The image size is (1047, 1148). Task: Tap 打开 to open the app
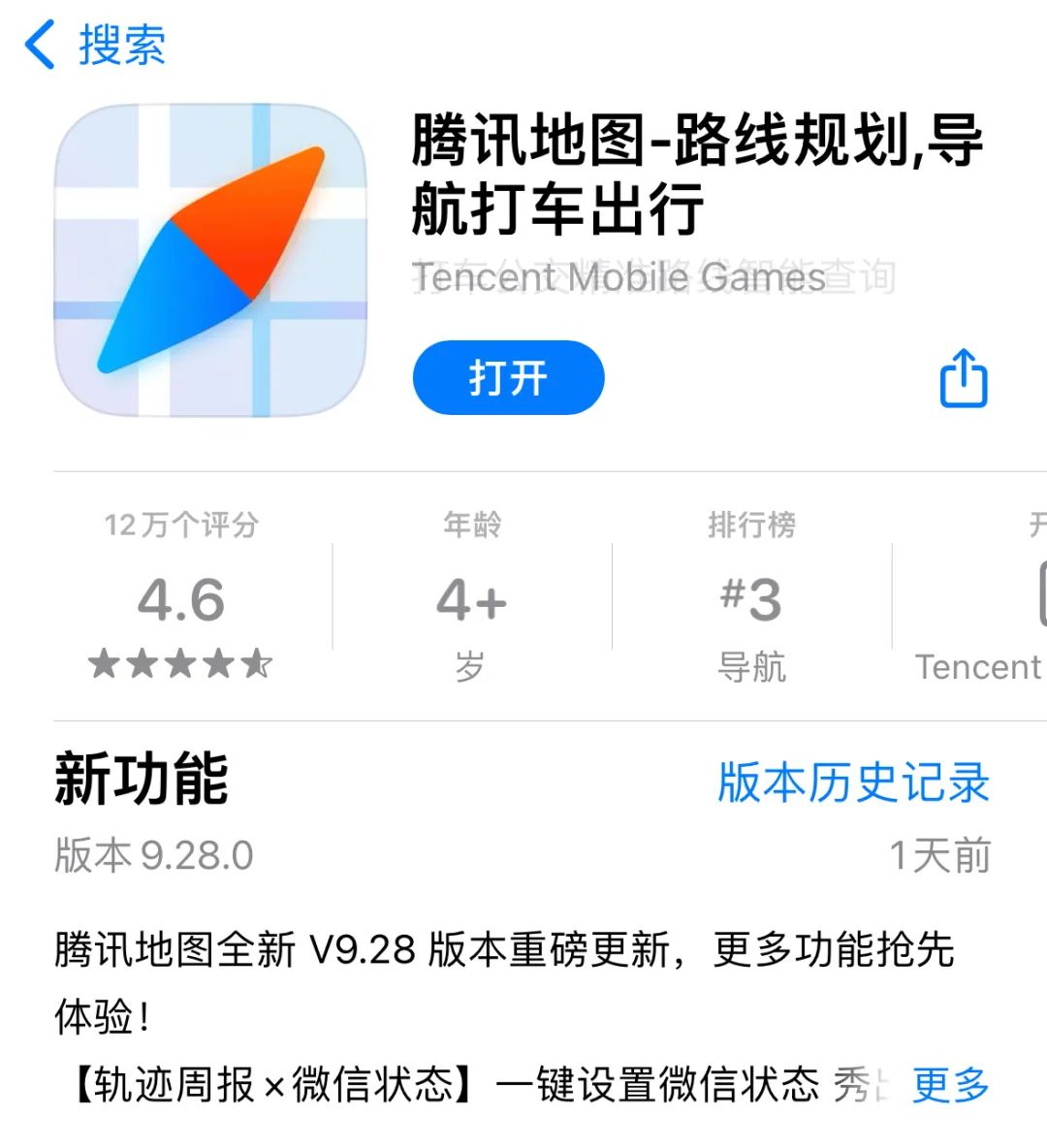[507, 379]
